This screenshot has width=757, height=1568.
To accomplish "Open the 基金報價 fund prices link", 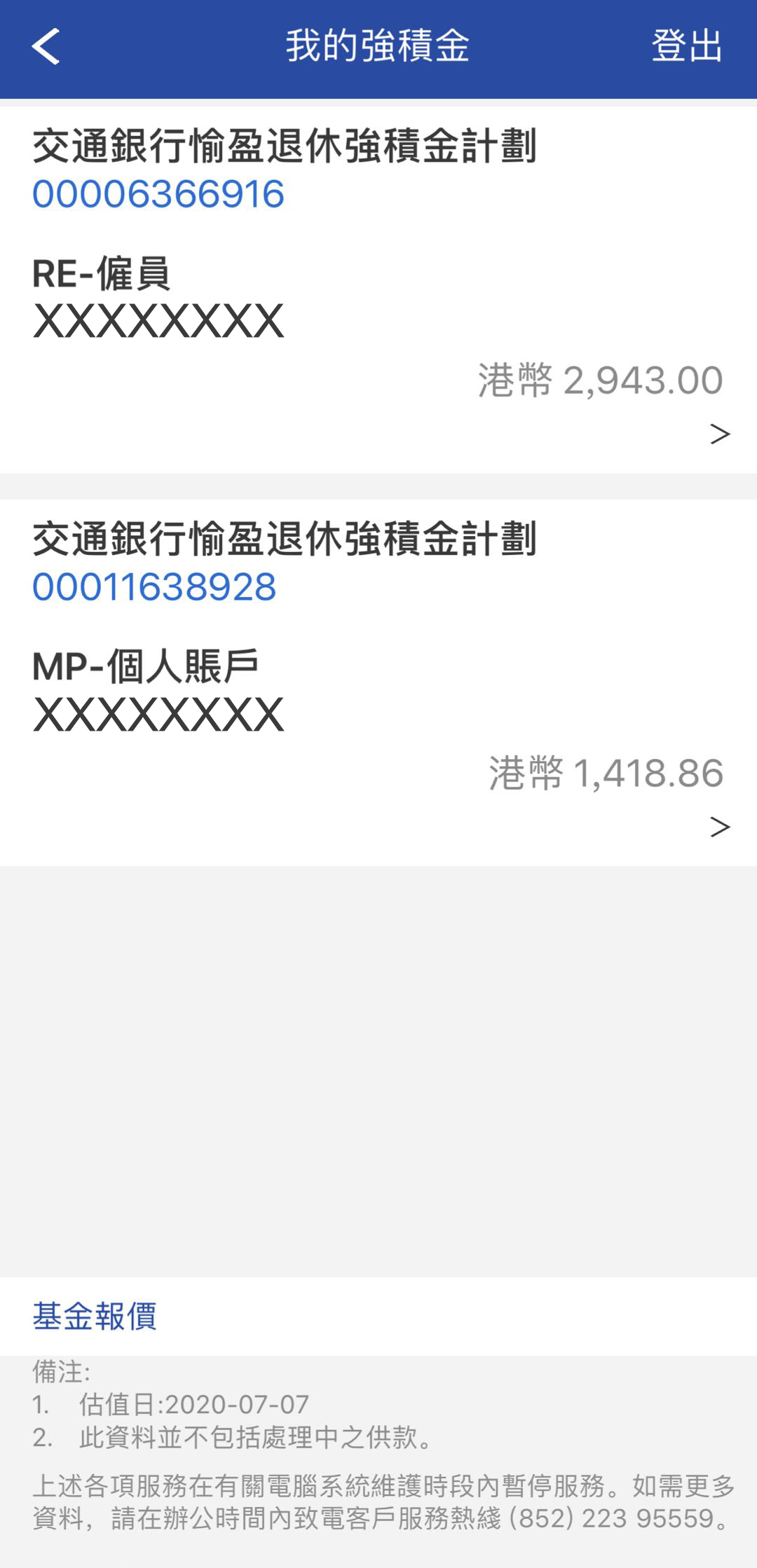I will pos(95,1316).
